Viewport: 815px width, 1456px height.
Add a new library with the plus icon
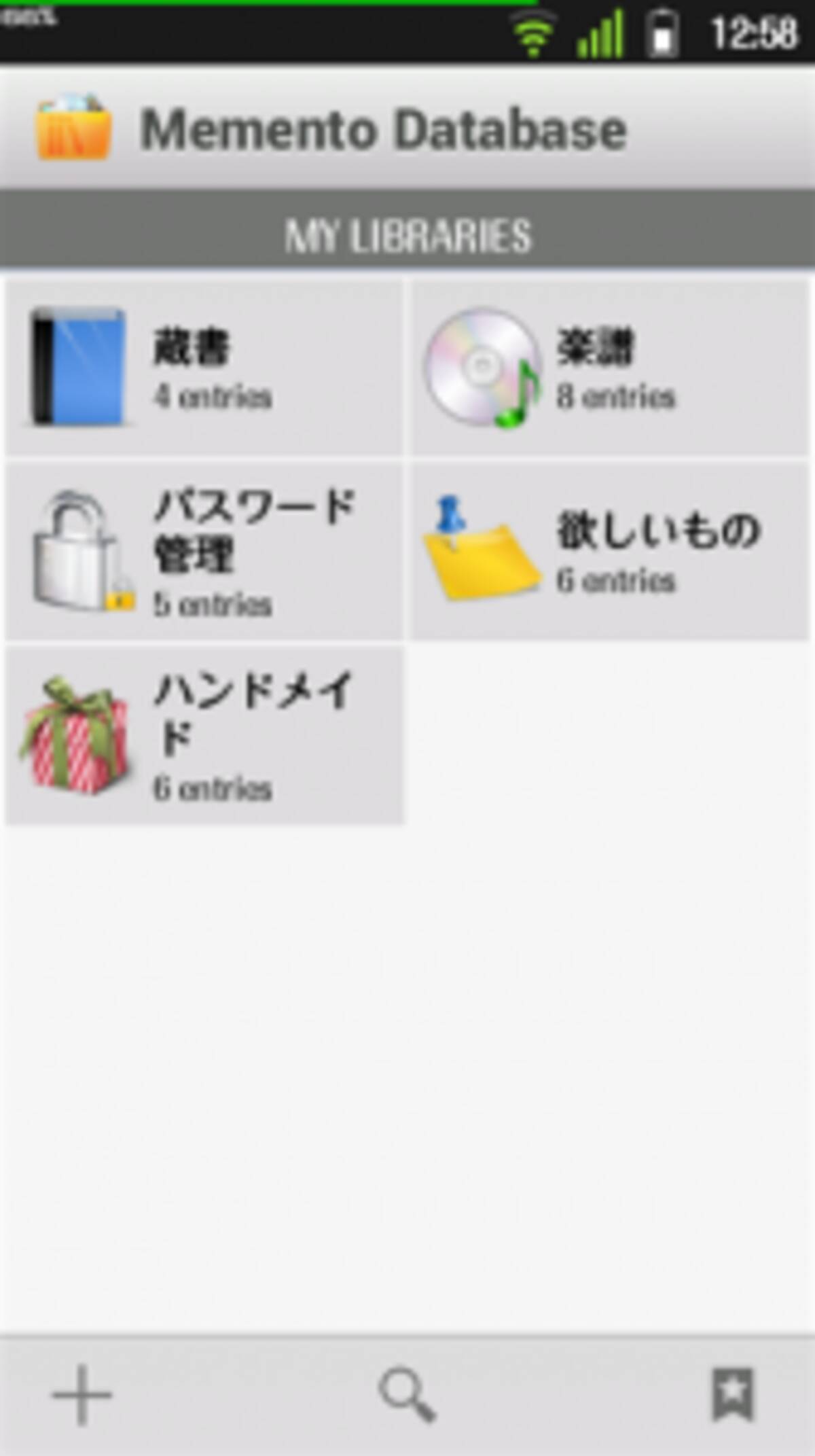click(x=81, y=1394)
